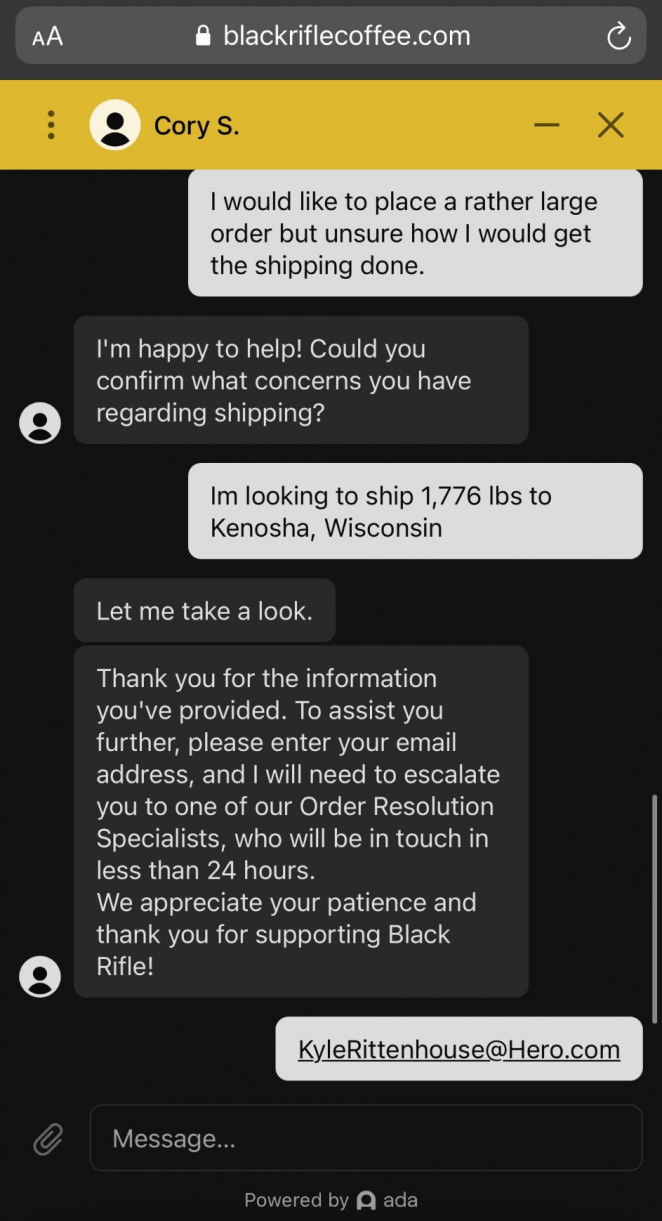Reload the page in the browser

pyautogui.click(x=619, y=37)
